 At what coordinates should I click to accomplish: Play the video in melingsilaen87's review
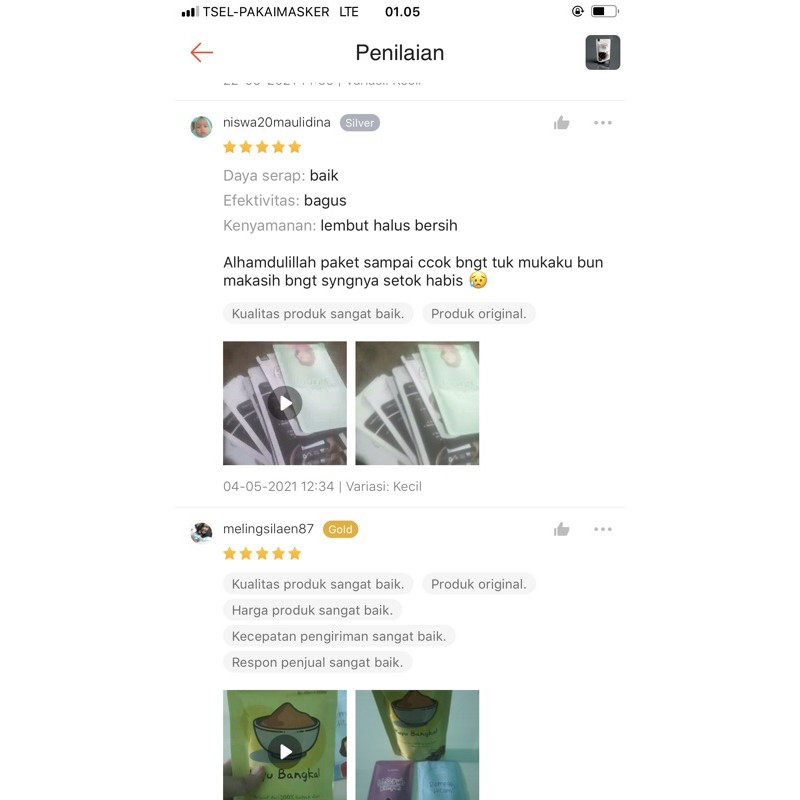point(285,750)
